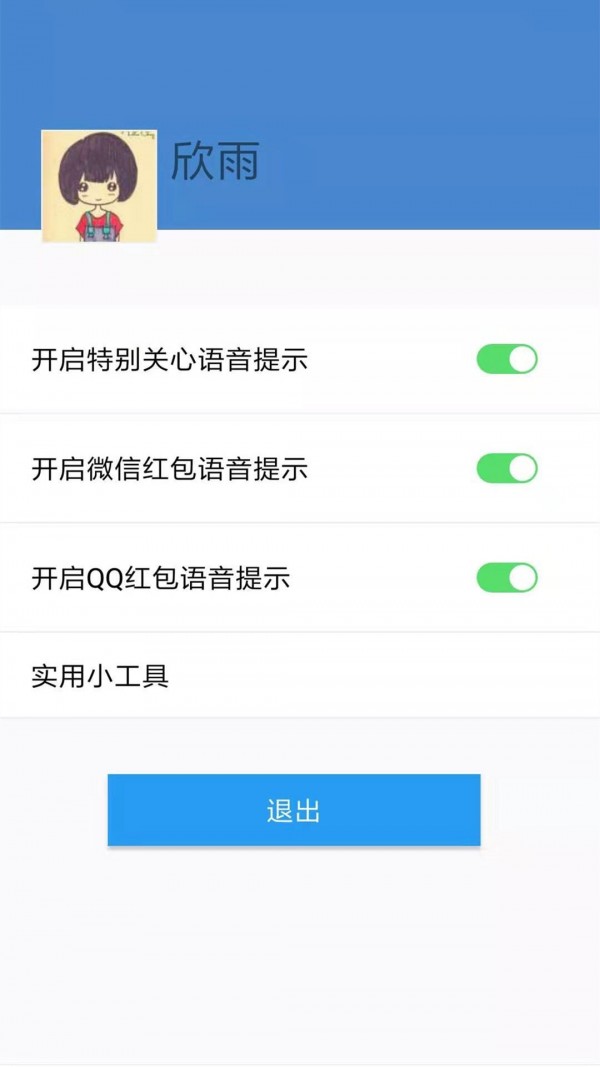
Task: Open 欣雨's profile avatar
Action: coord(99,187)
